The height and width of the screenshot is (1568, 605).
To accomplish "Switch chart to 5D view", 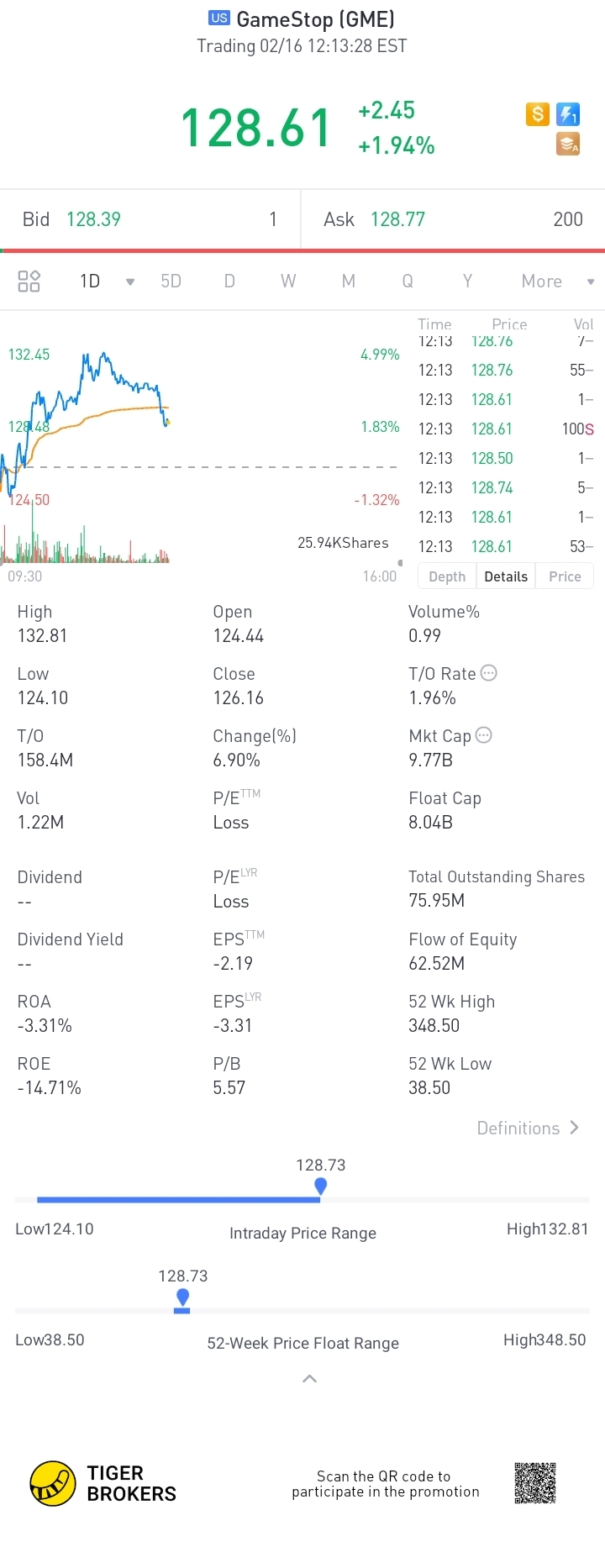I will [x=171, y=282].
